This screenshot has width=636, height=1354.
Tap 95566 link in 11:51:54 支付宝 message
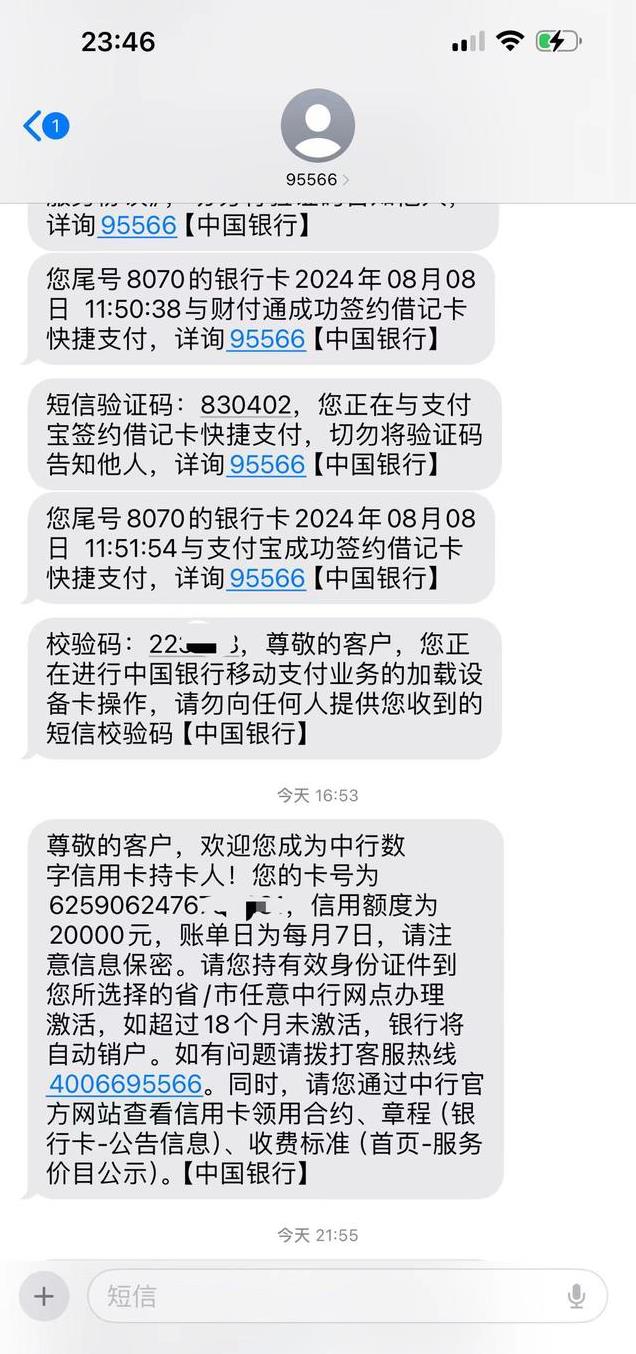[266, 578]
